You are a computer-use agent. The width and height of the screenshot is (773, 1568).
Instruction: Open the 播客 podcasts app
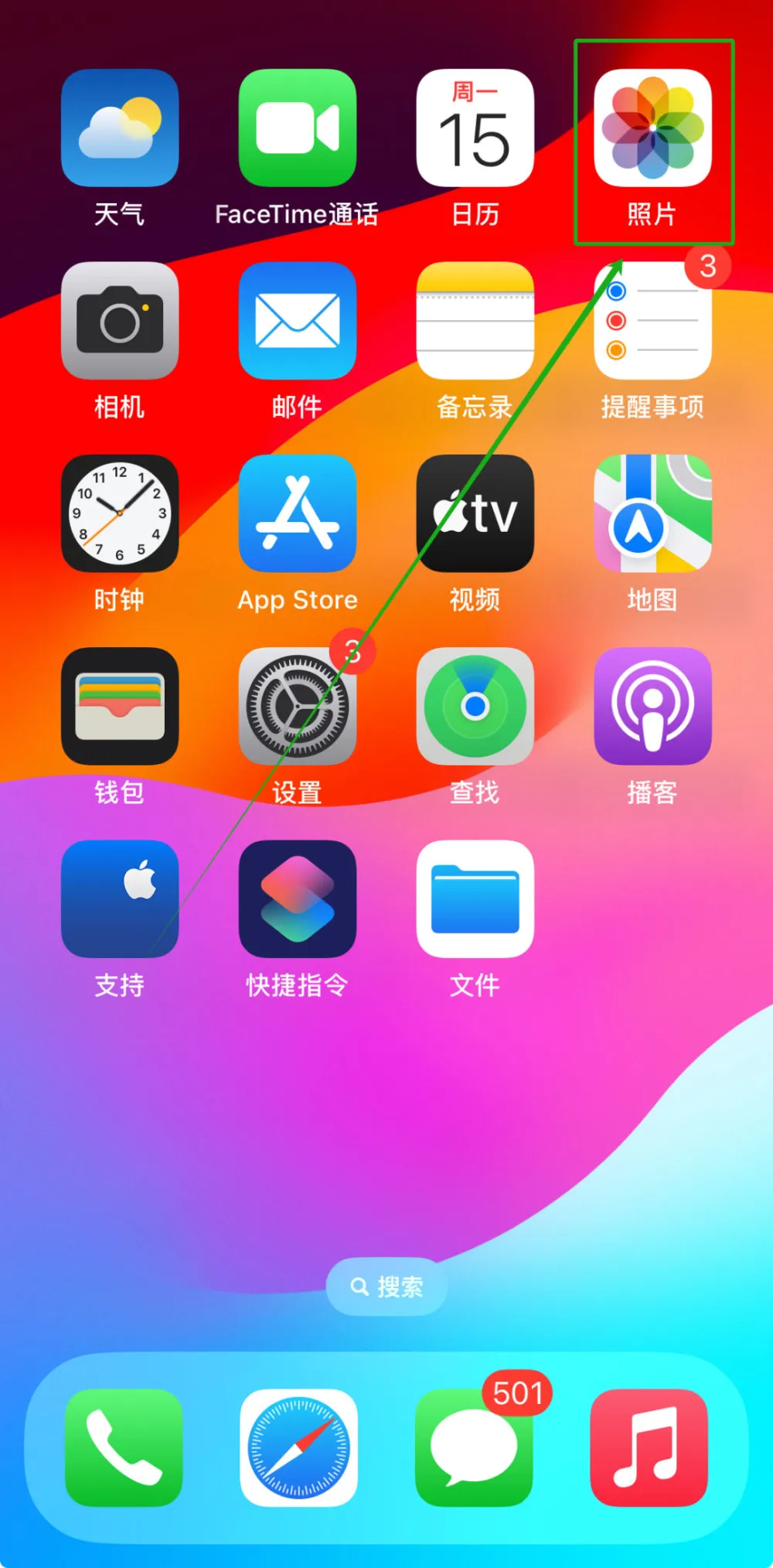[x=652, y=706]
